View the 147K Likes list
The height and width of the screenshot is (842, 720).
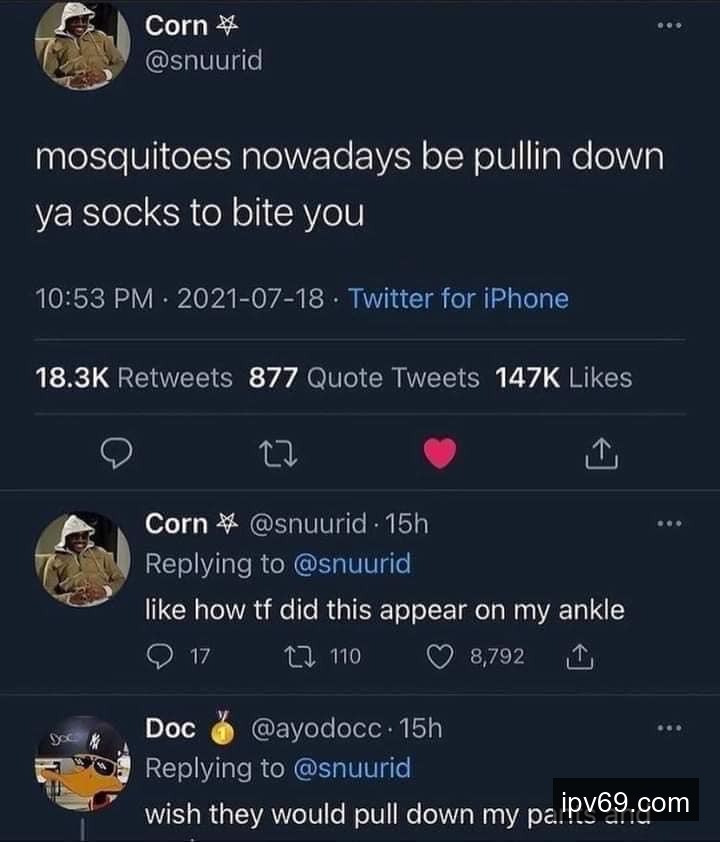click(x=564, y=377)
